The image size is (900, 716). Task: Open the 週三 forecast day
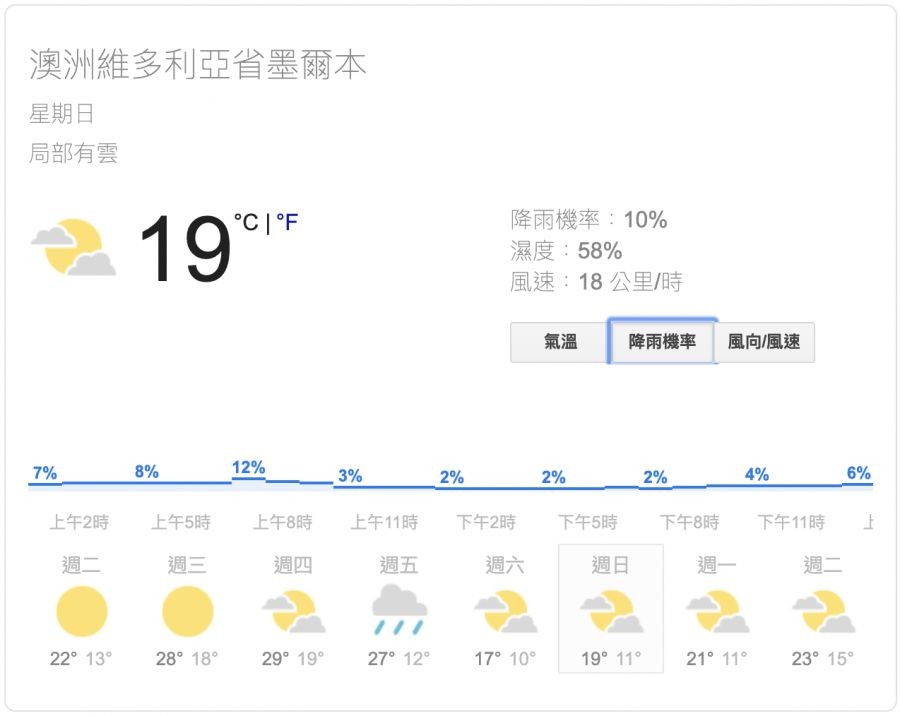click(187, 610)
